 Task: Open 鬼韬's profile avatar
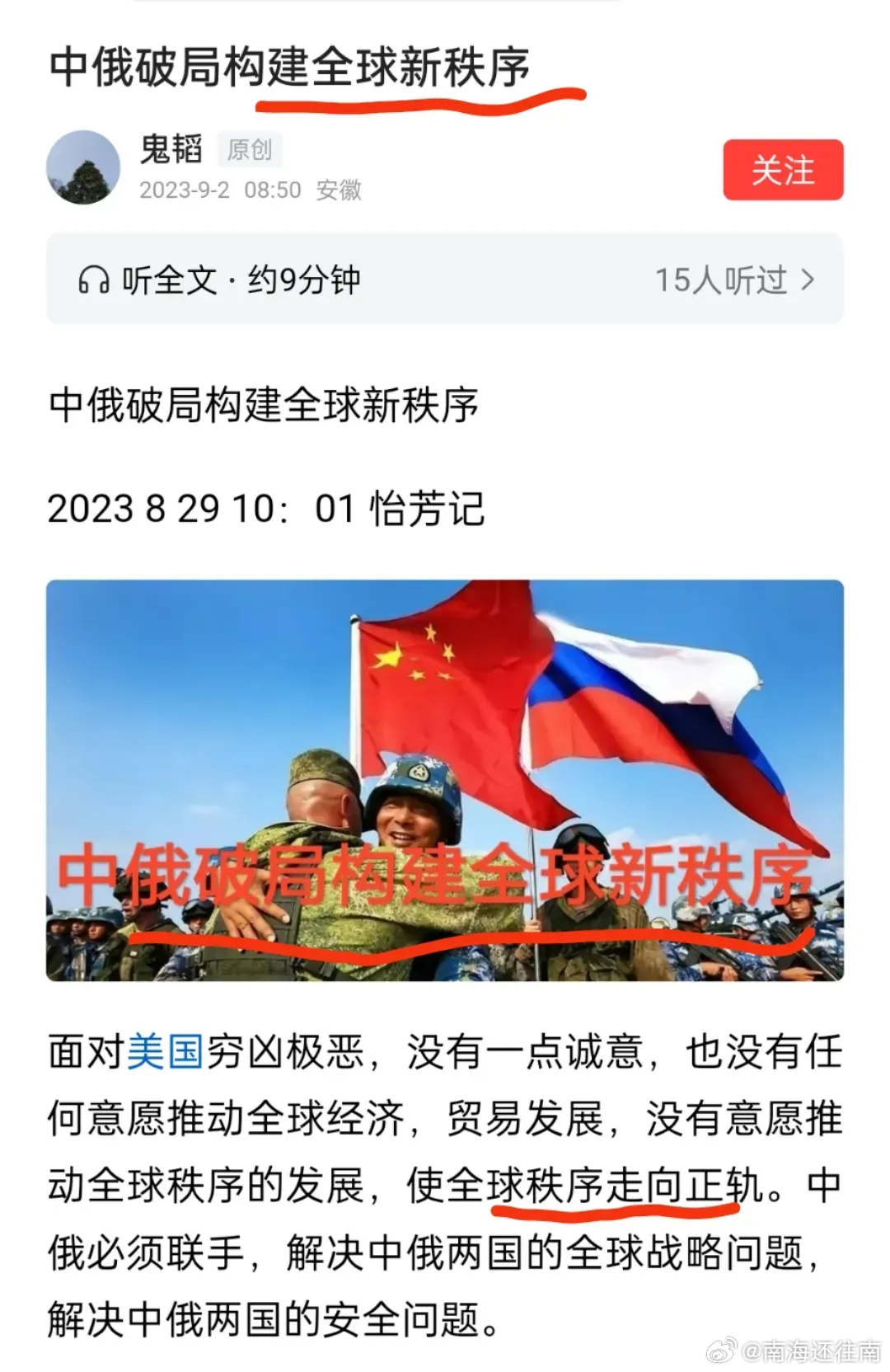point(83,167)
